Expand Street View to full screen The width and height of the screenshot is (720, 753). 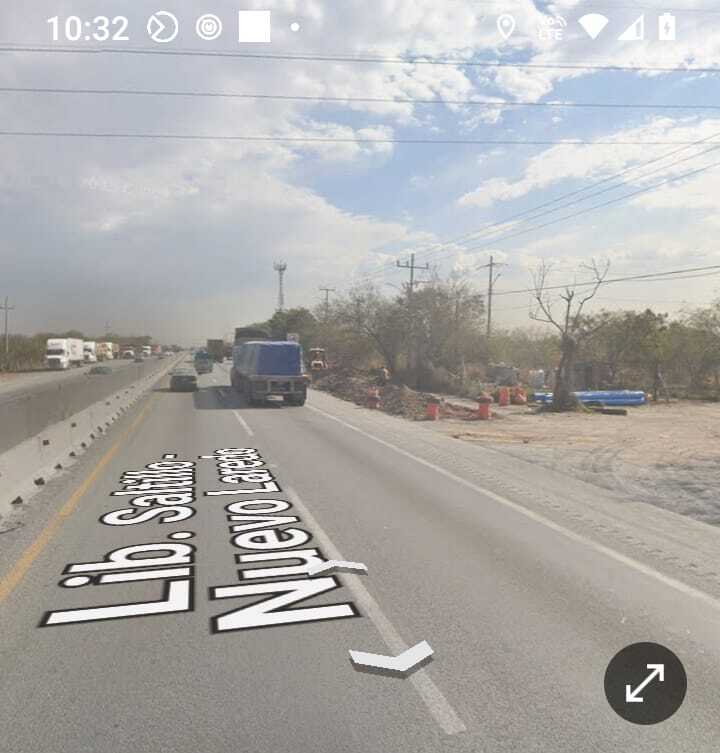(x=645, y=683)
